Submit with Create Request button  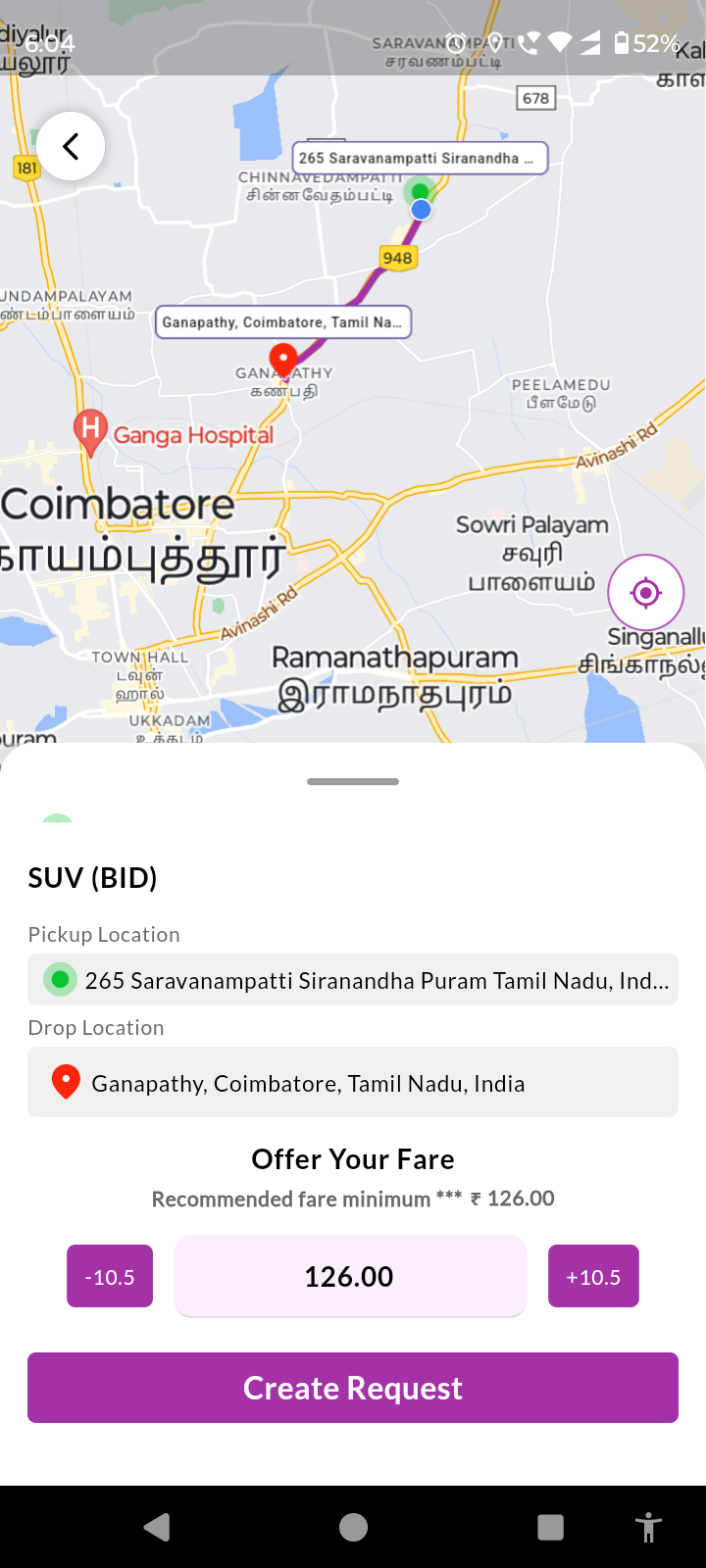coord(353,1388)
